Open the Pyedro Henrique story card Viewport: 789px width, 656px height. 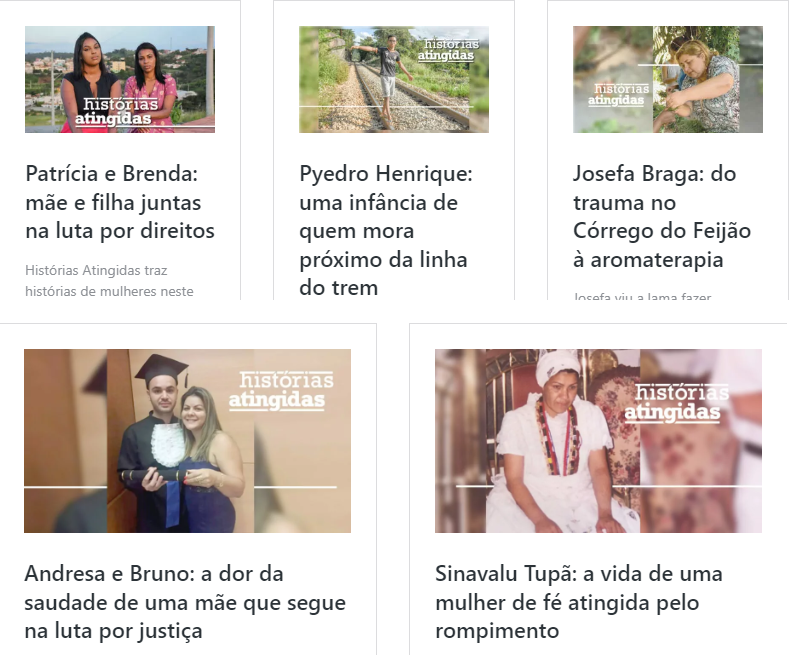coord(386,230)
